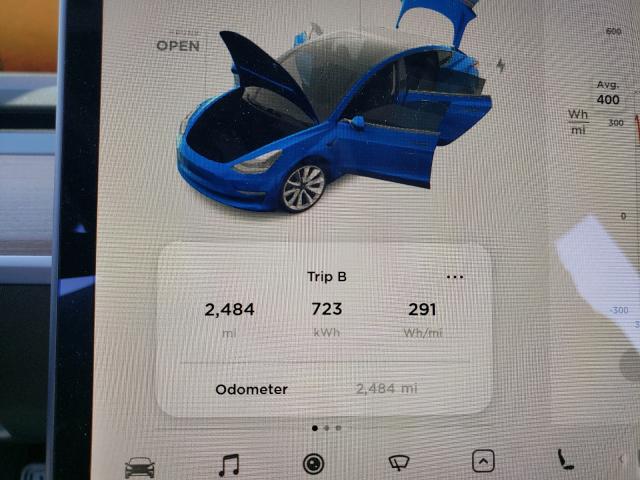Open seat heater controls
Image resolution: width=640 pixels, height=480 pixels.
pyautogui.click(x=566, y=462)
